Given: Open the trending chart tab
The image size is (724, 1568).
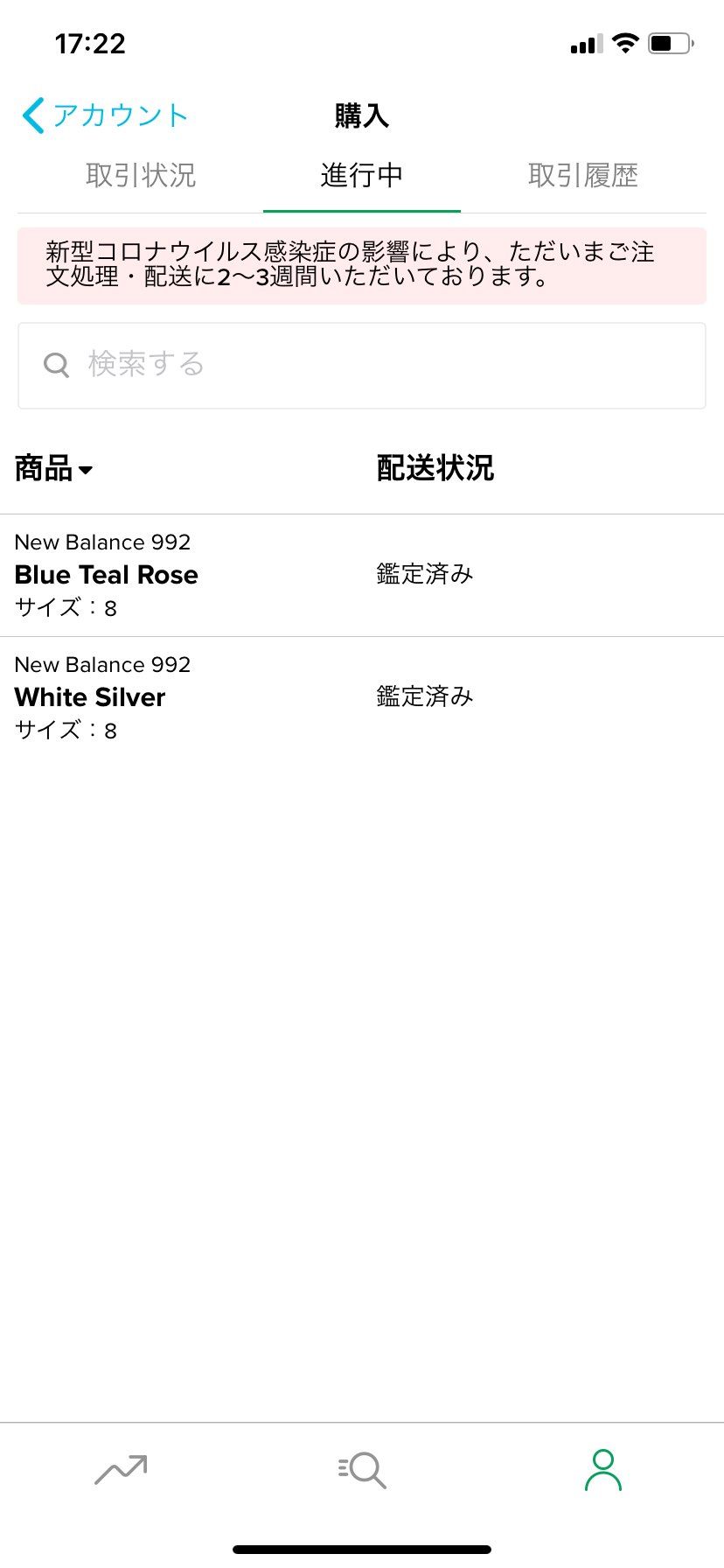Looking at the screenshot, I should pos(121,1469).
